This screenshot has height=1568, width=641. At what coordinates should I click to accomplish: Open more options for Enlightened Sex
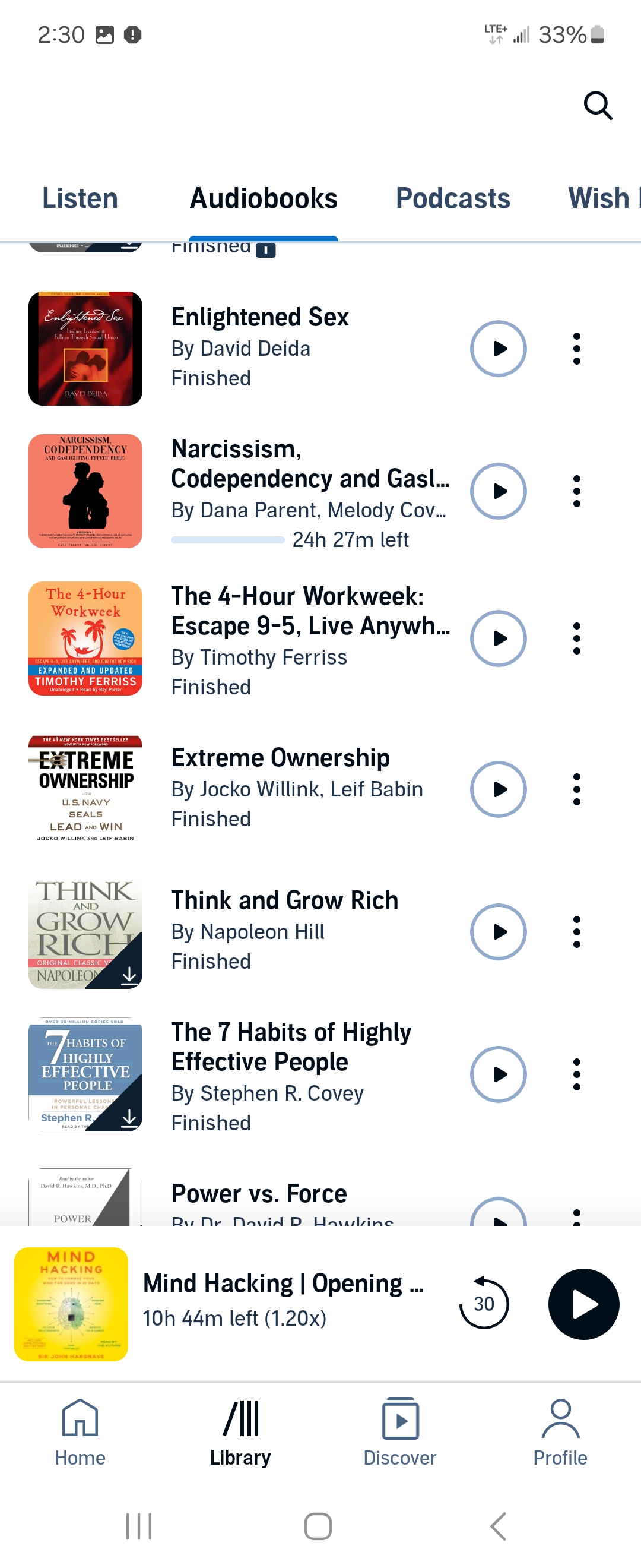point(576,349)
